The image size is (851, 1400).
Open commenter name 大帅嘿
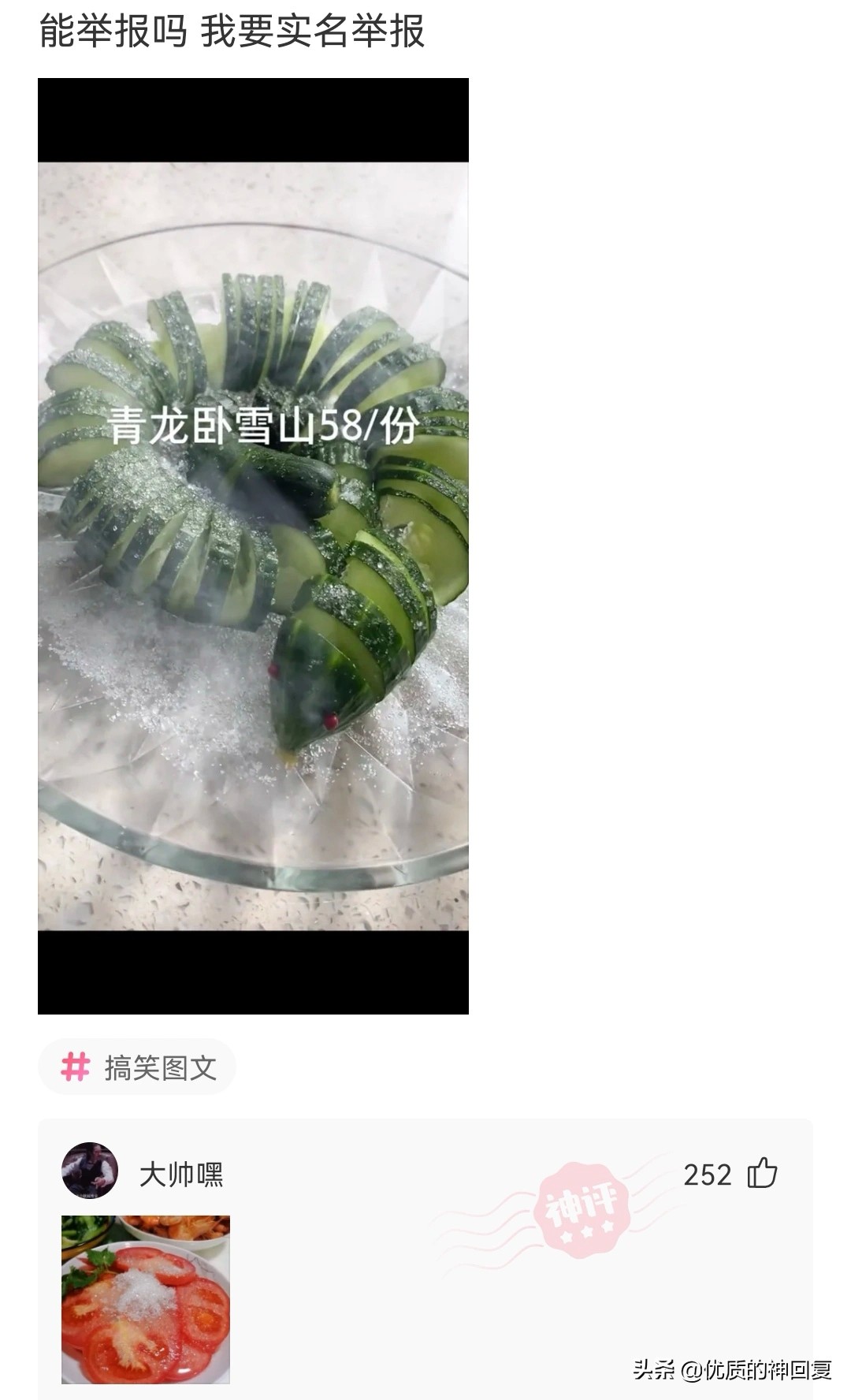[181, 1175]
